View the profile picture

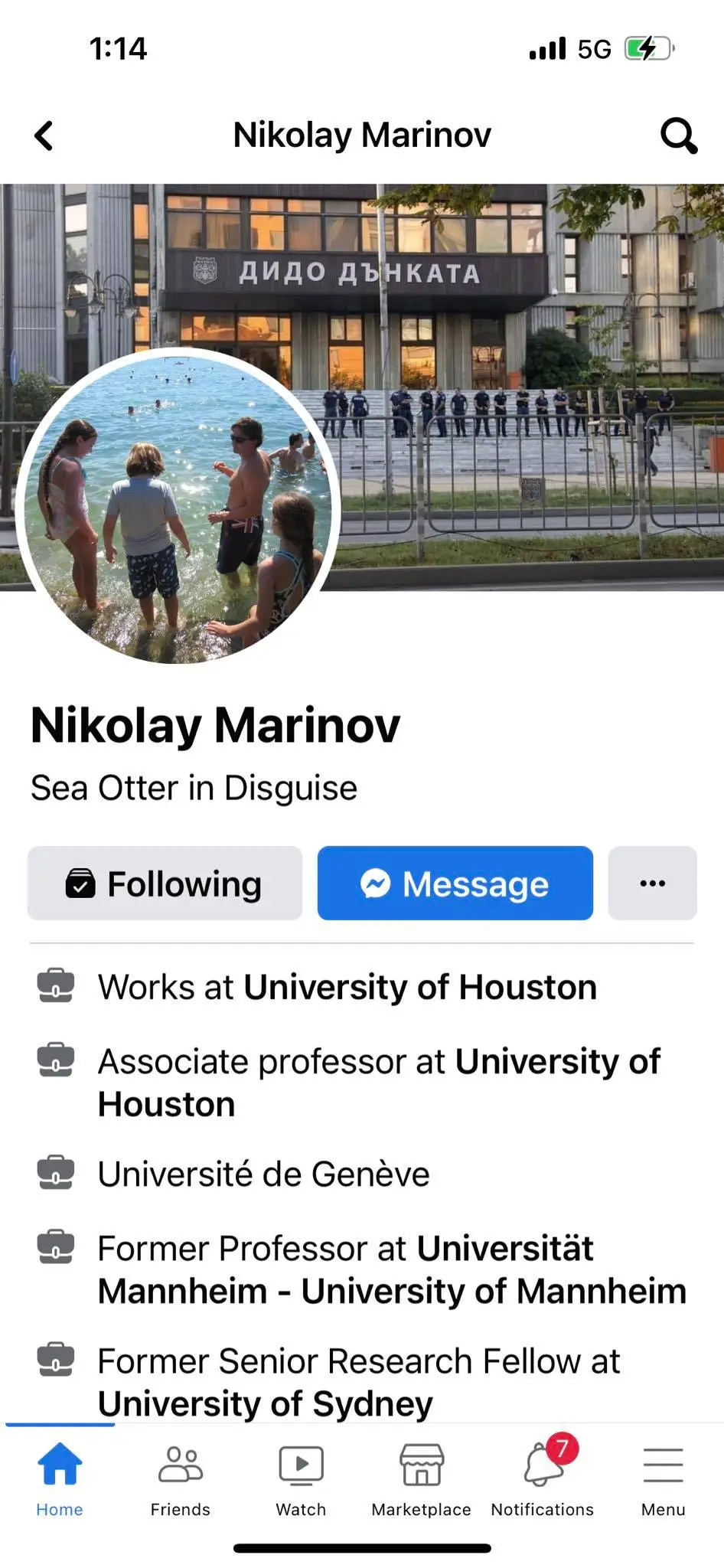click(x=178, y=505)
